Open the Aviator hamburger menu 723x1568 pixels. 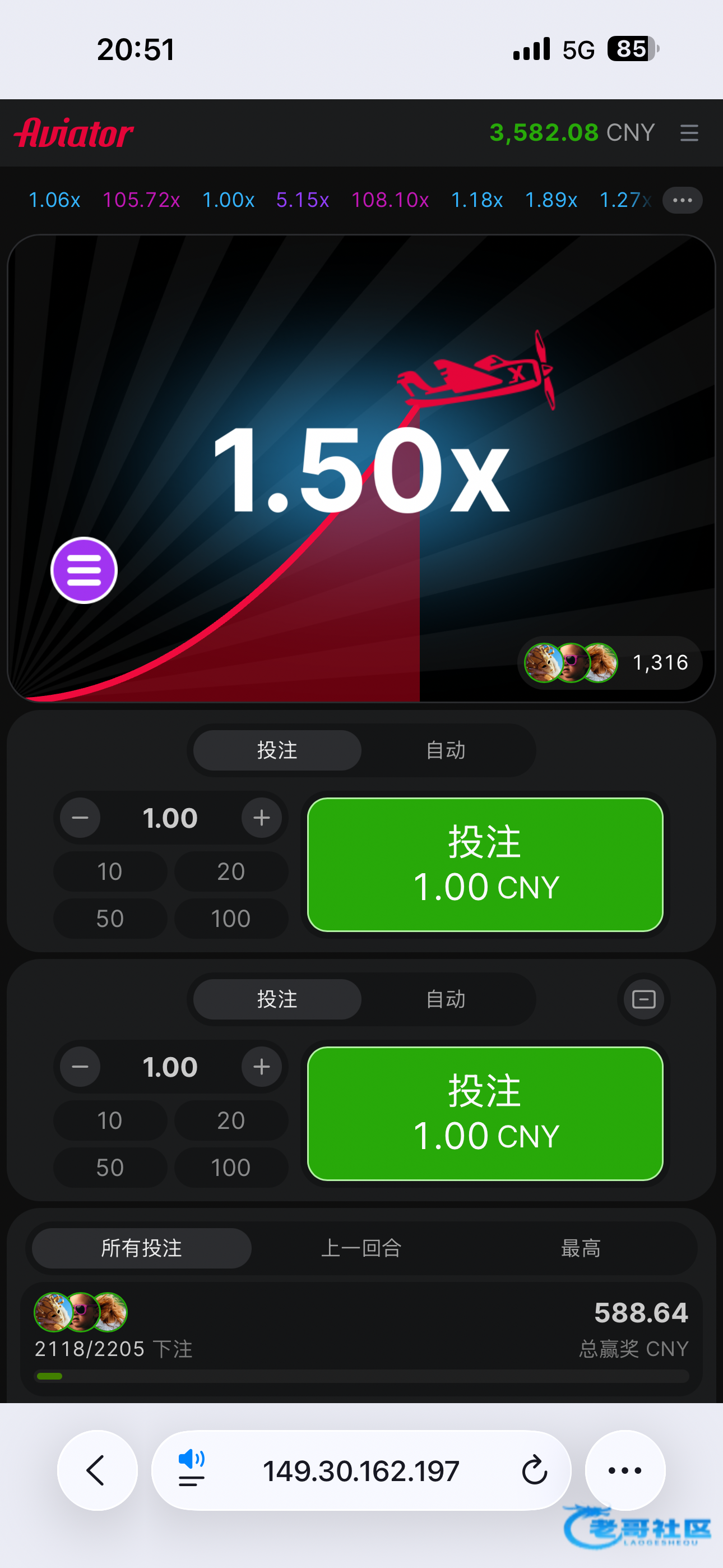(689, 133)
